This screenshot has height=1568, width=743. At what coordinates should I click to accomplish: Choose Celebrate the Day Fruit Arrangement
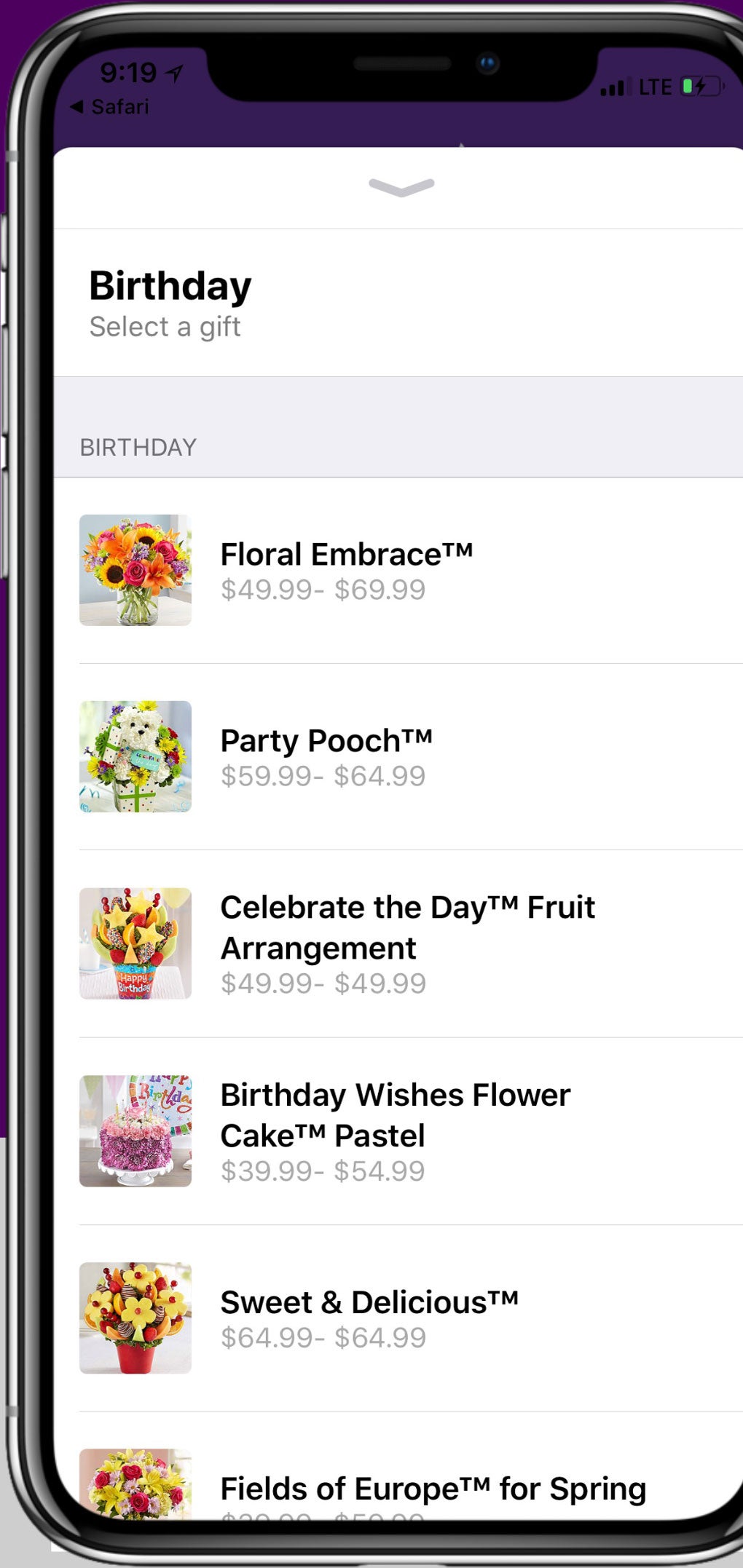398,944
